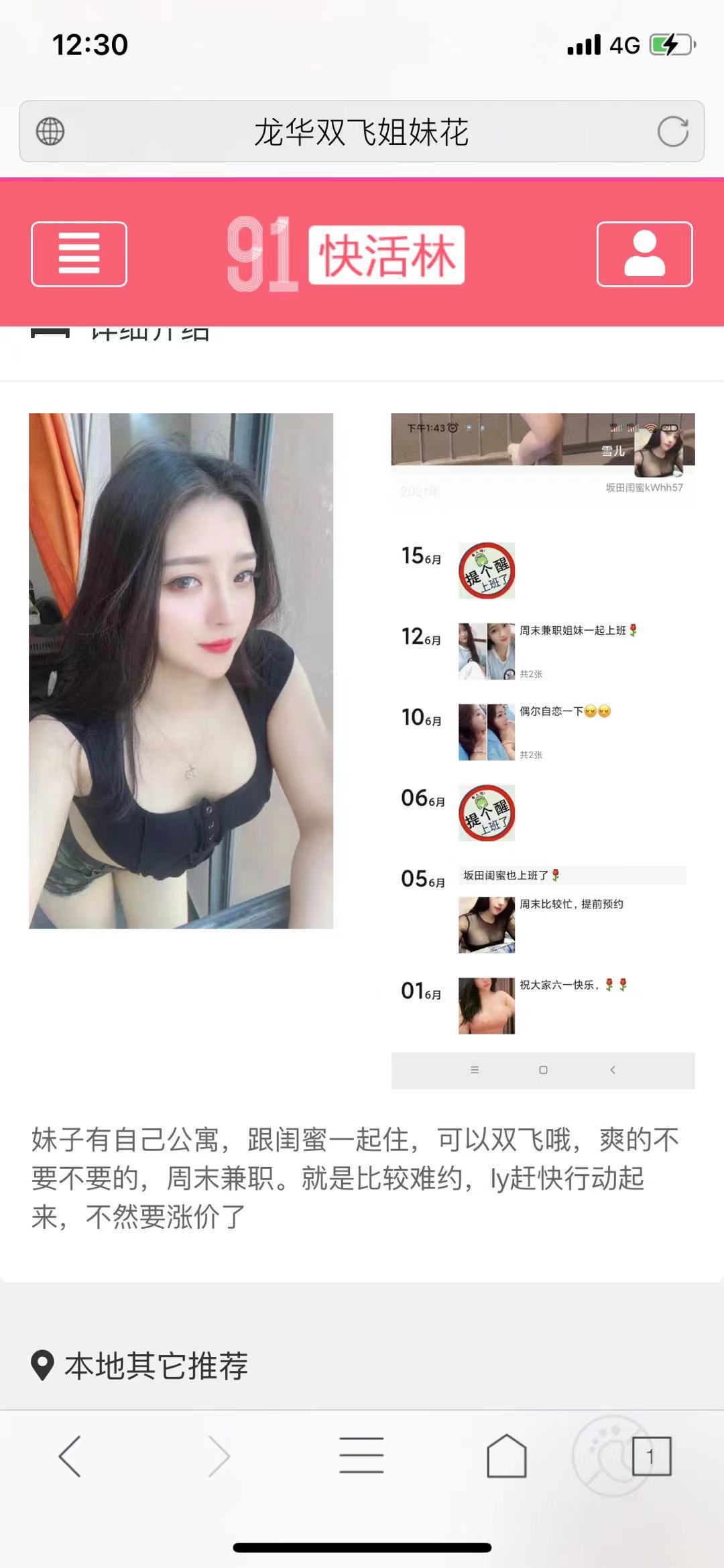This screenshot has width=724, height=1568.
Task: Open the browser tab switcher
Action: point(651,1456)
